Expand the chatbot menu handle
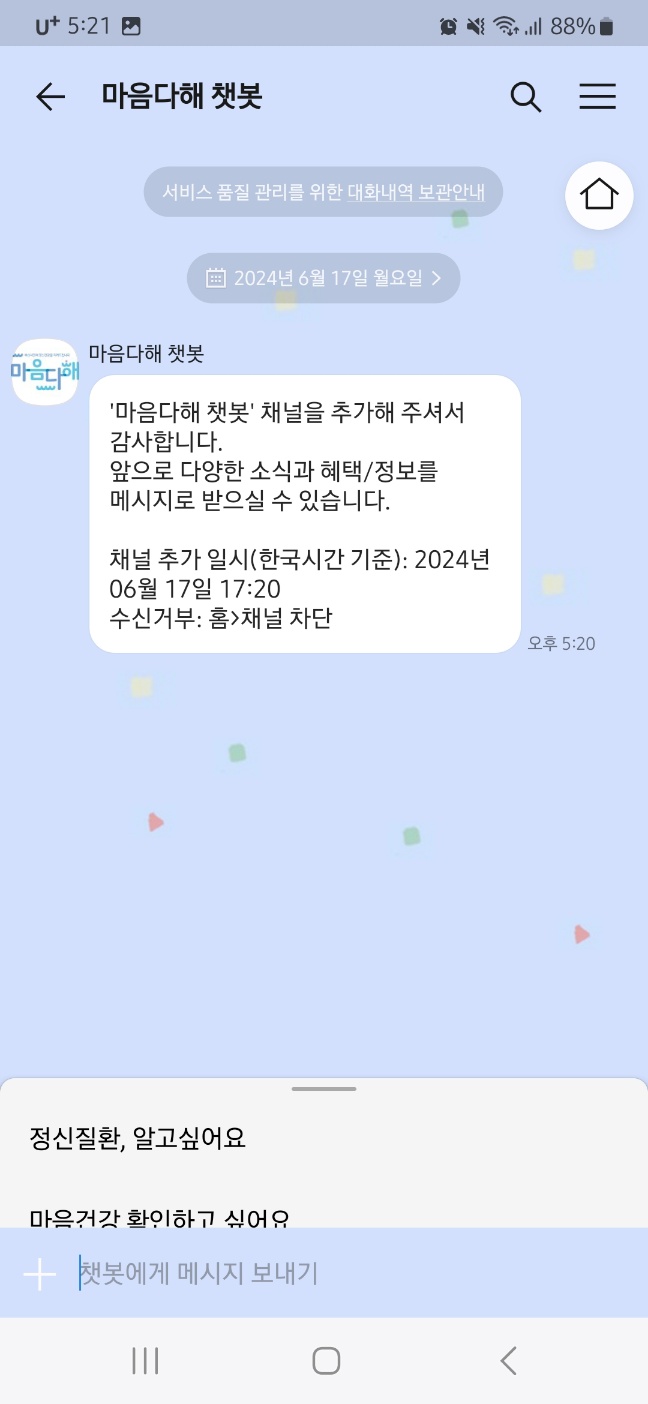Viewport: 648px width, 1404px height. [x=324, y=1088]
